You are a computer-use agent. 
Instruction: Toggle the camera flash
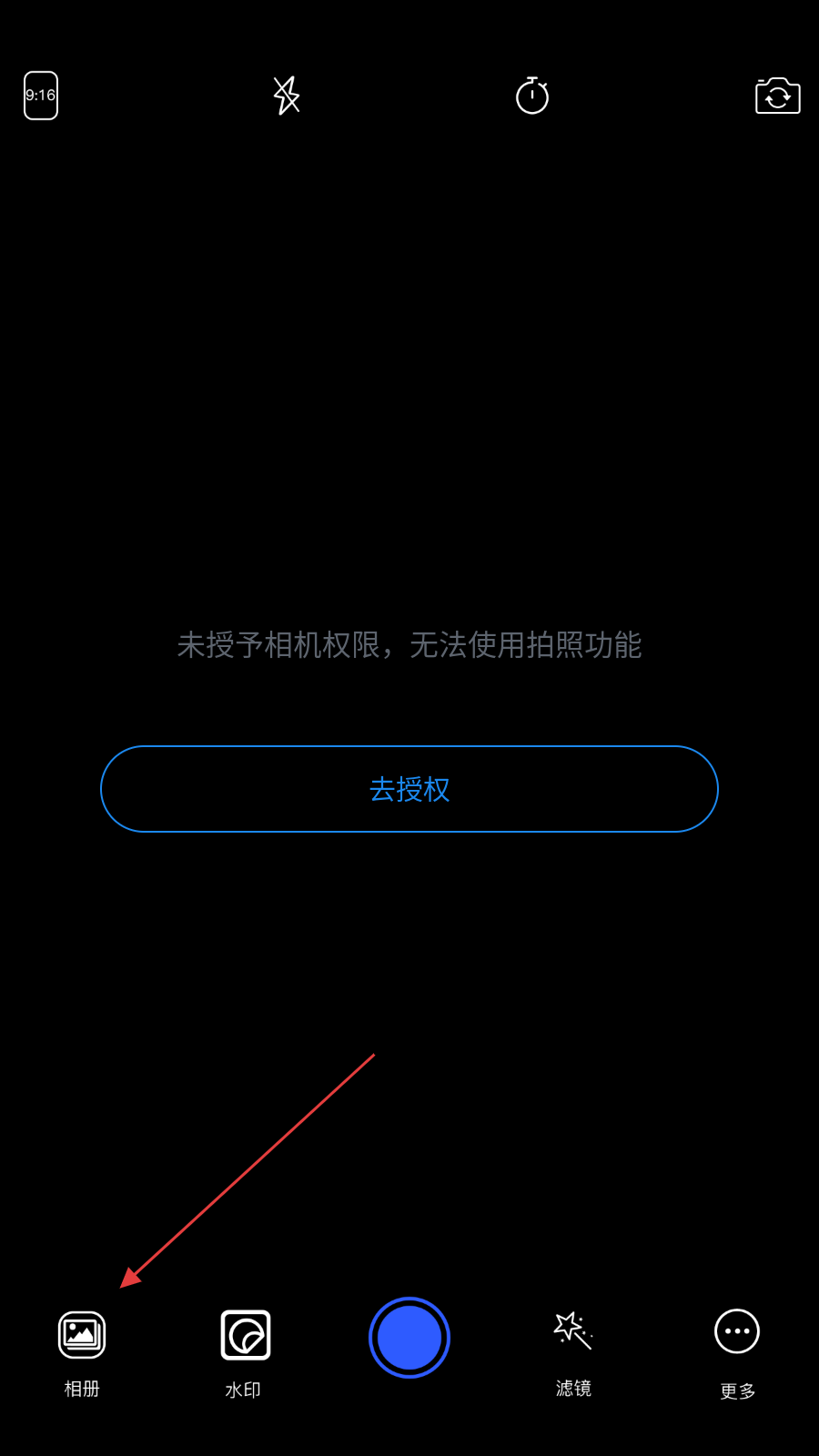(287, 96)
